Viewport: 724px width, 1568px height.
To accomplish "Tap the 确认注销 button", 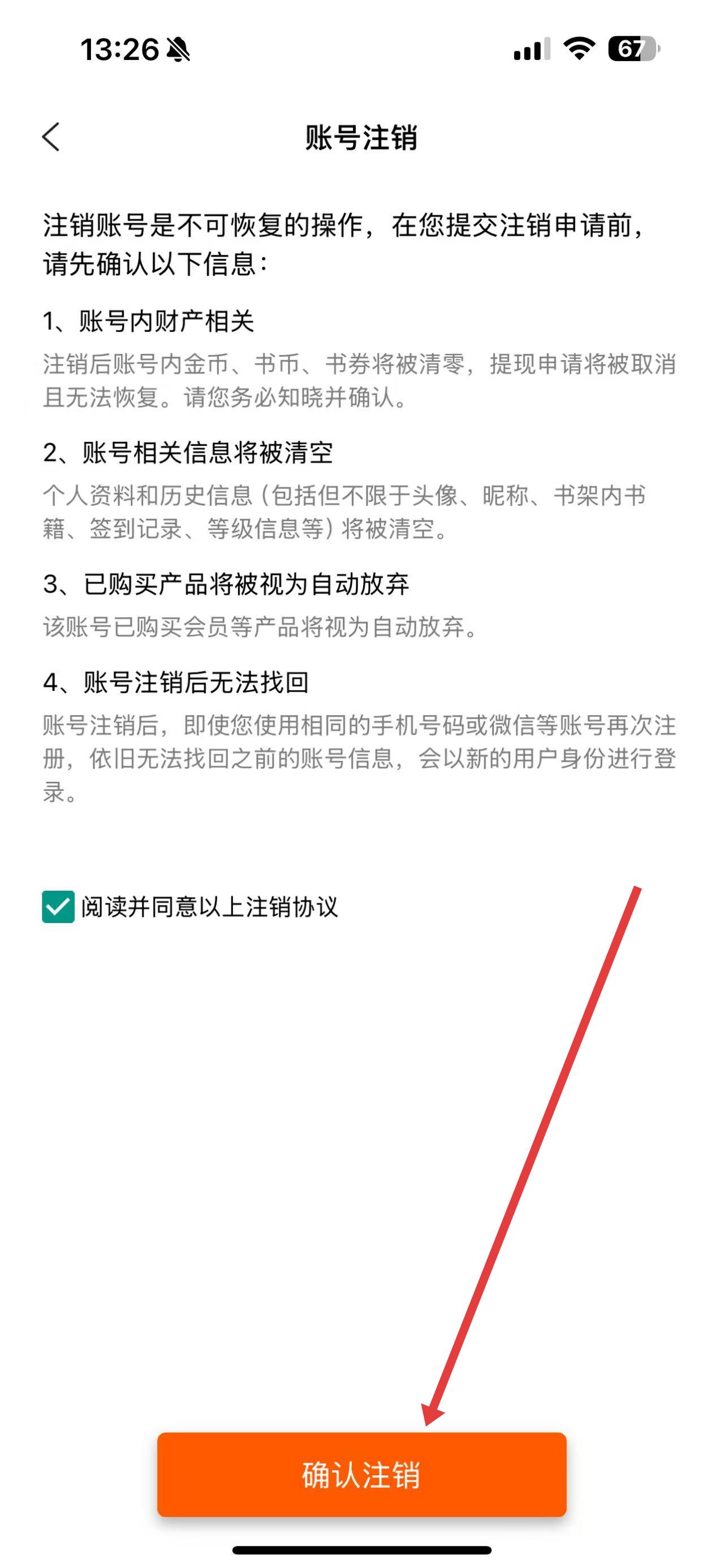I will pos(361,1474).
